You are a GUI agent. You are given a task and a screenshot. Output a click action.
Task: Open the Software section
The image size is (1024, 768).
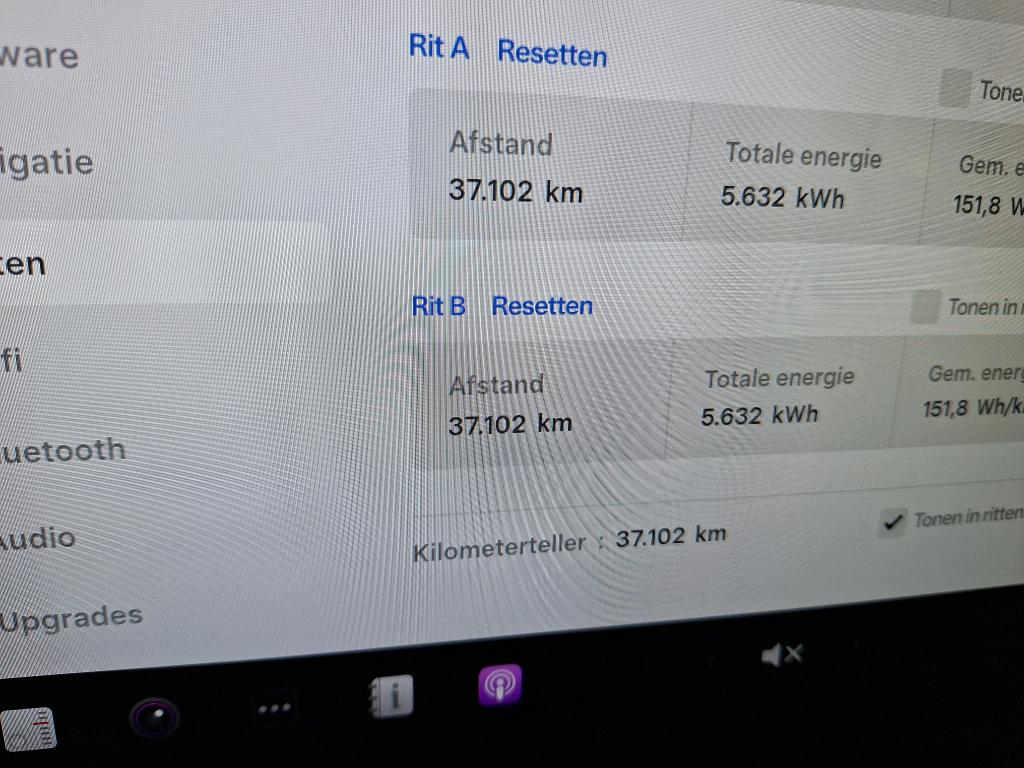click(38, 56)
